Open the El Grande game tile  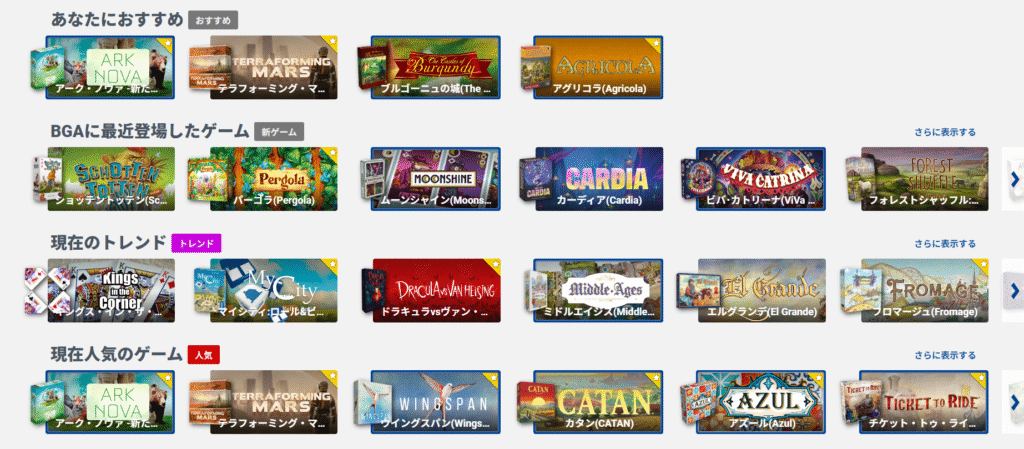coord(760,290)
